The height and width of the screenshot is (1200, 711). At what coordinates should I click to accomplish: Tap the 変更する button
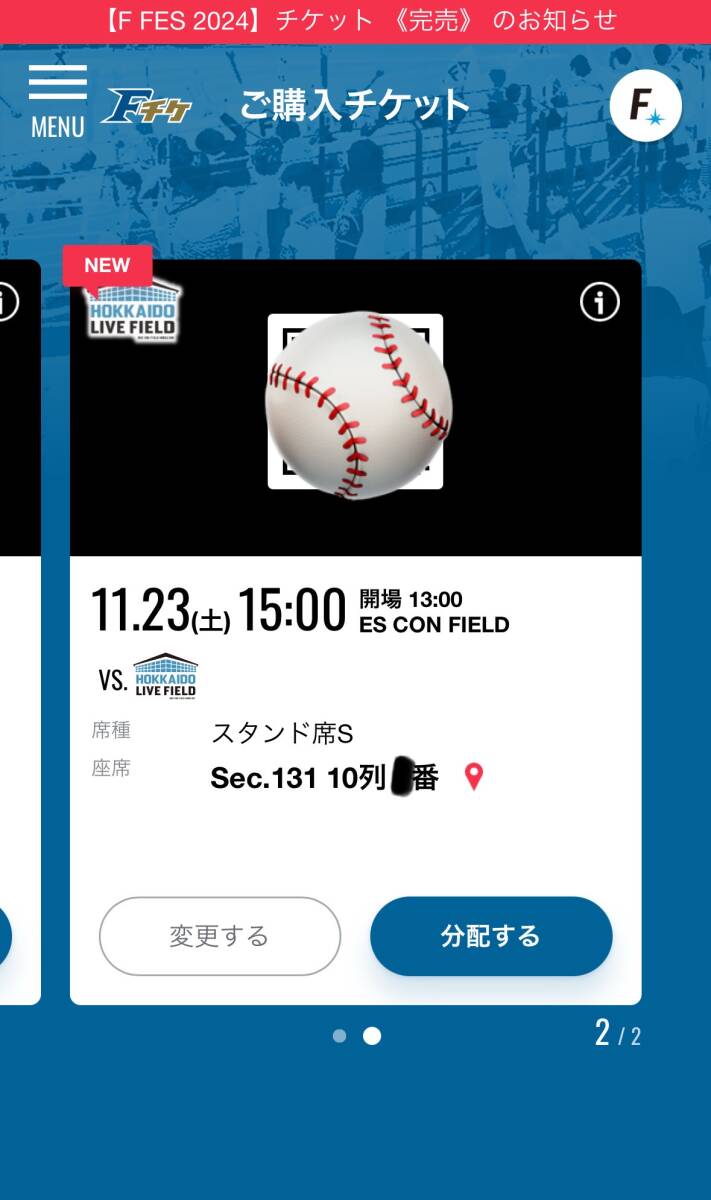(220, 936)
